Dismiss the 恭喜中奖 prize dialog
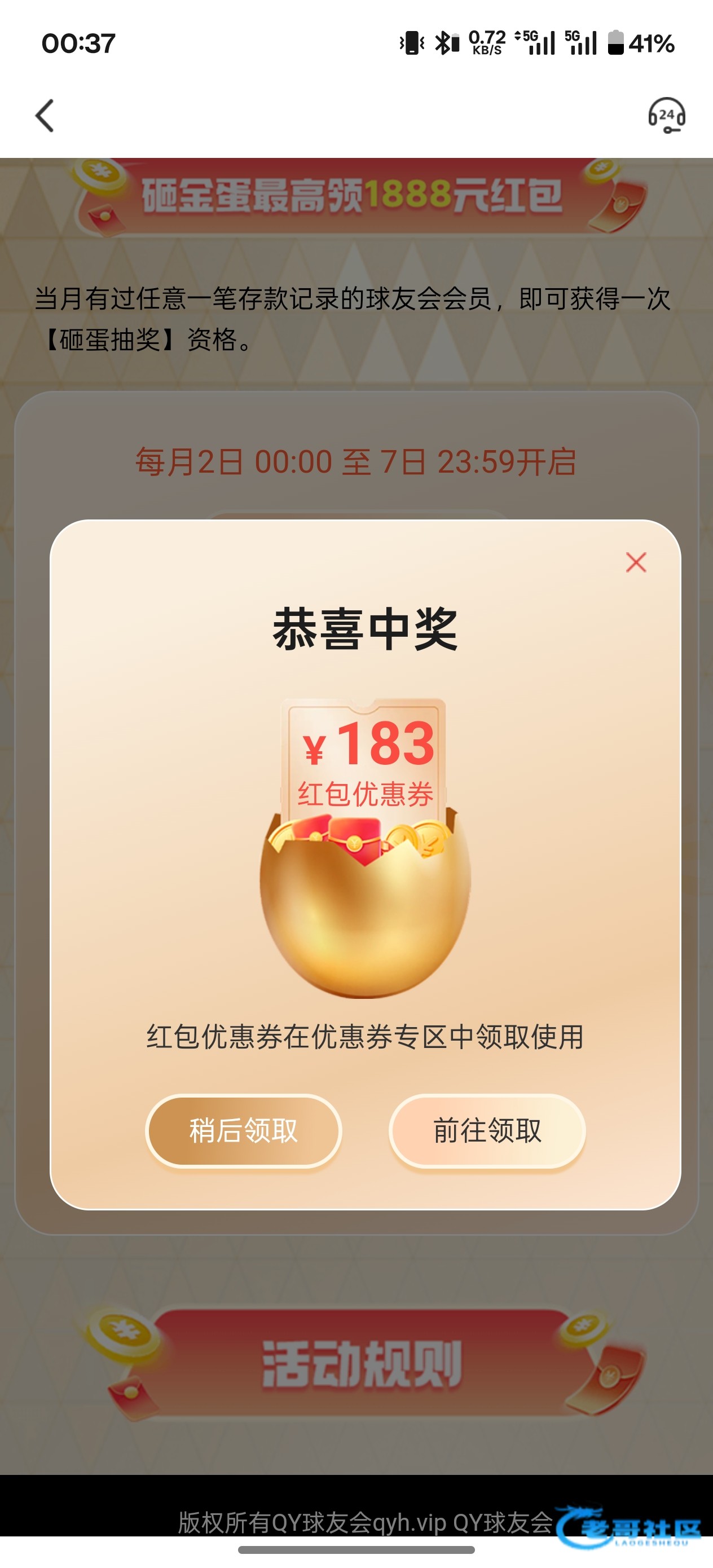This screenshot has height=1568, width=713. pos(636,562)
